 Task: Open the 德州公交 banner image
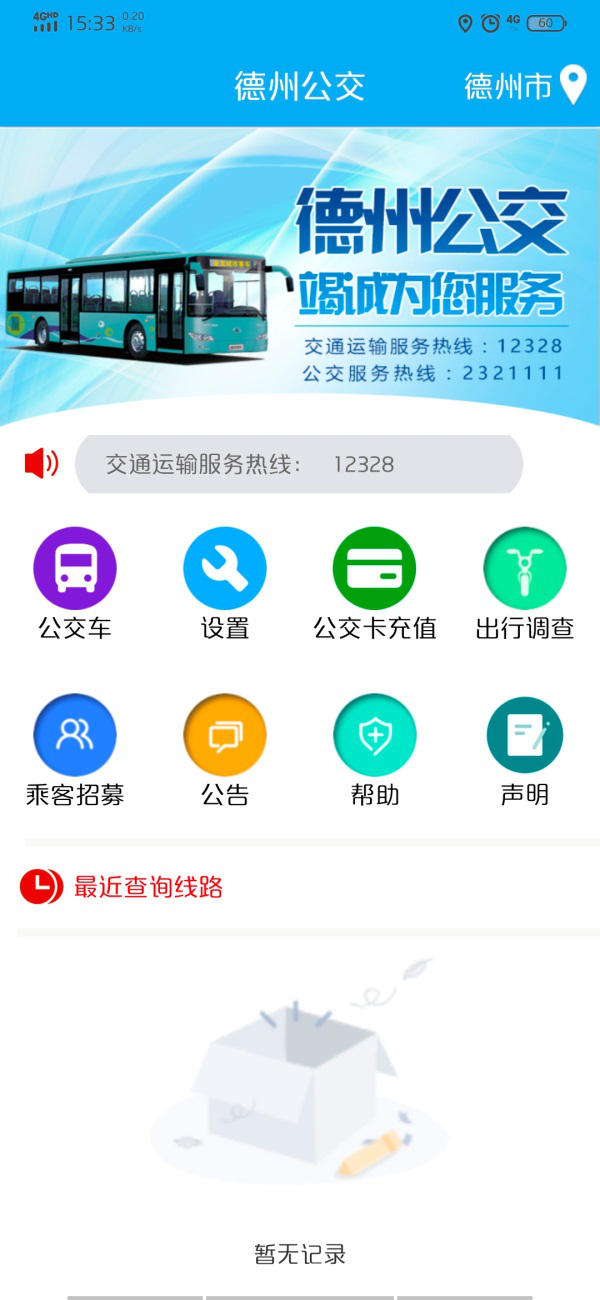point(300,275)
